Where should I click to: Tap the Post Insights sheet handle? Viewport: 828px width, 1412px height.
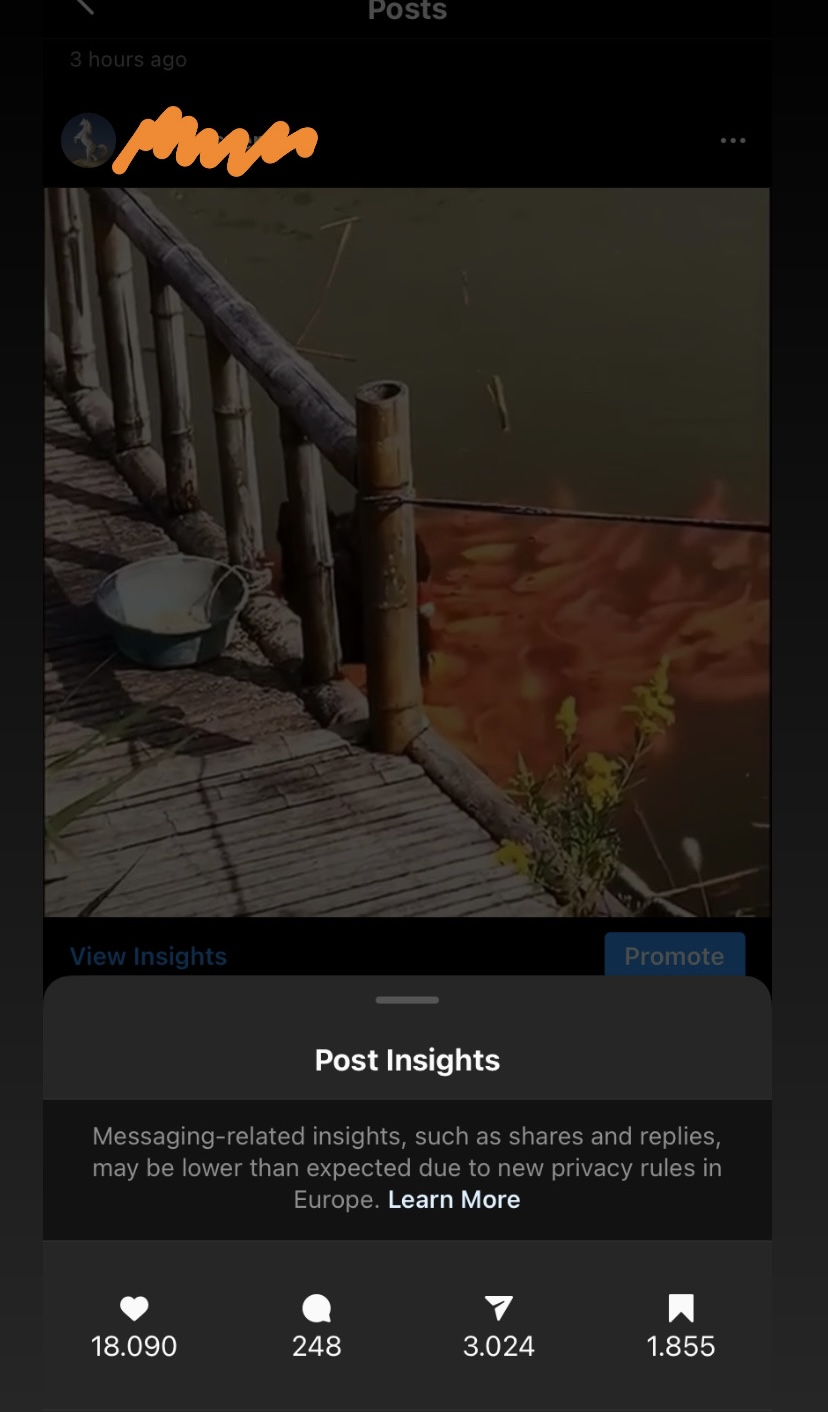point(407,1000)
